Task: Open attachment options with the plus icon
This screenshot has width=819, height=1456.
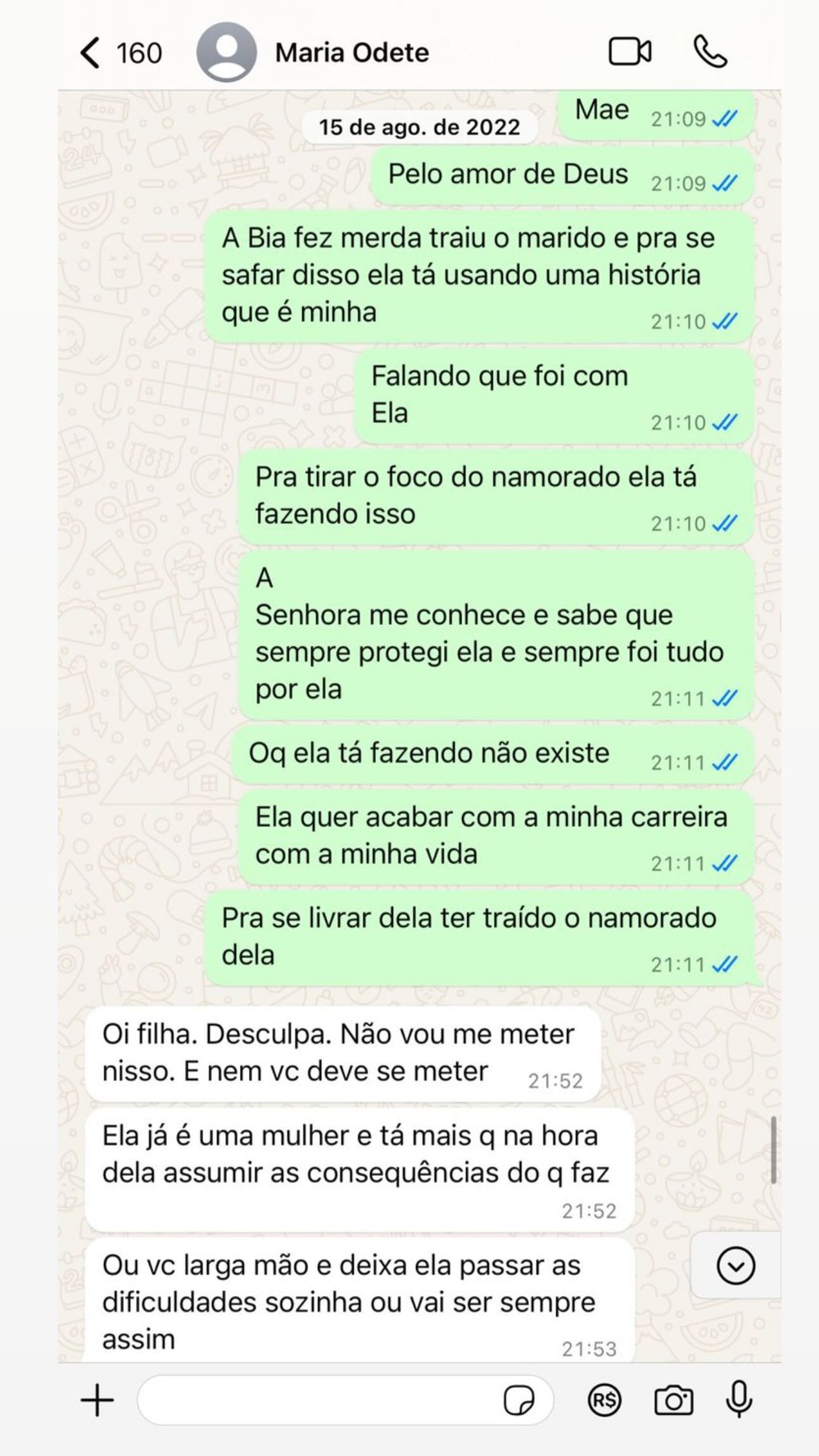Action: click(97, 1400)
